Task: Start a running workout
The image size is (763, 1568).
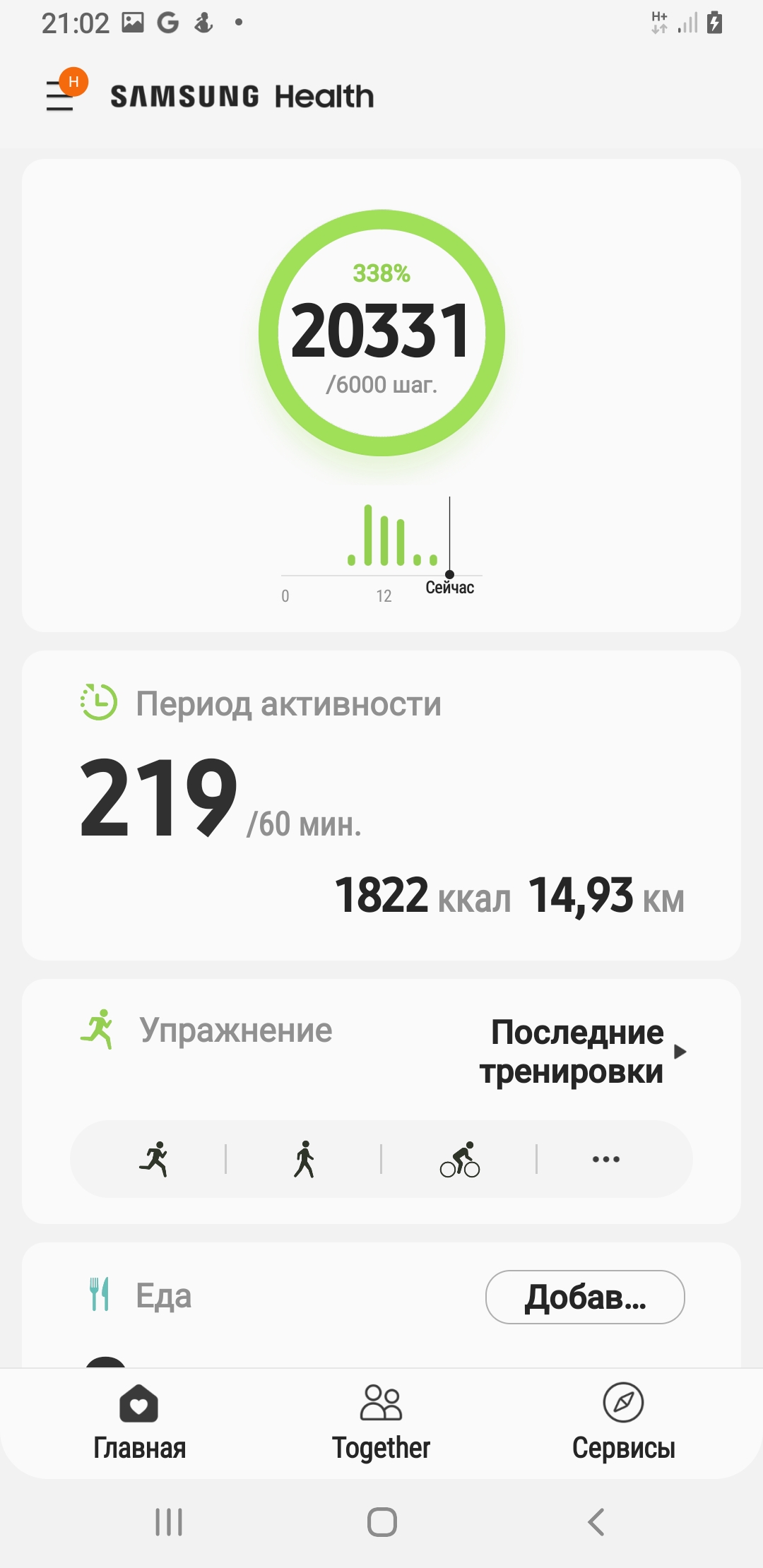Action: (154, 1159)
